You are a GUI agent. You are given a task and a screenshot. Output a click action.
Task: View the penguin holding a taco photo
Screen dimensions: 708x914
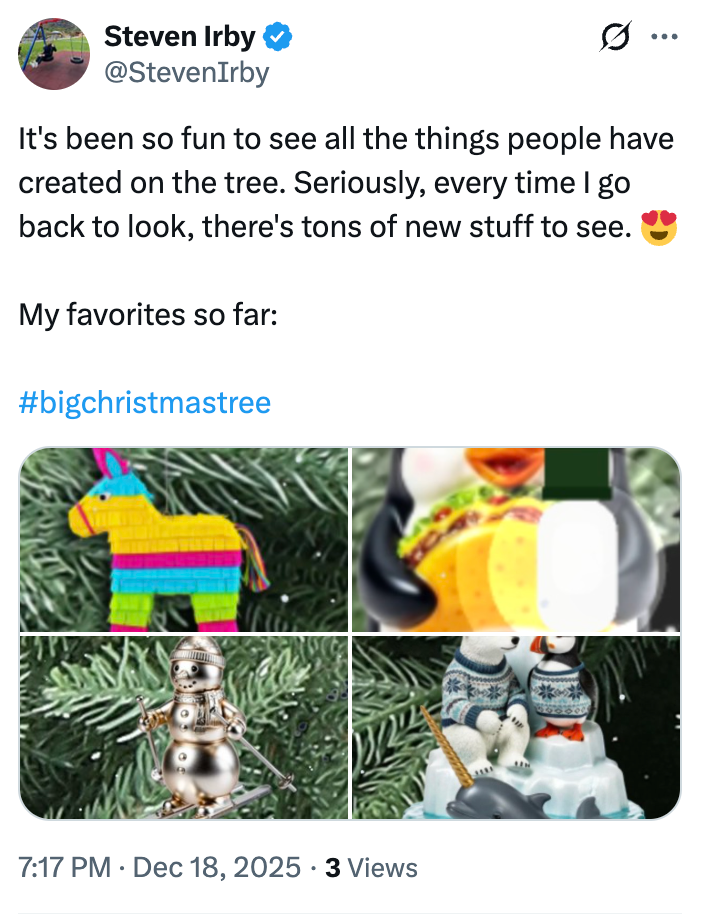(x=516, y=540)
